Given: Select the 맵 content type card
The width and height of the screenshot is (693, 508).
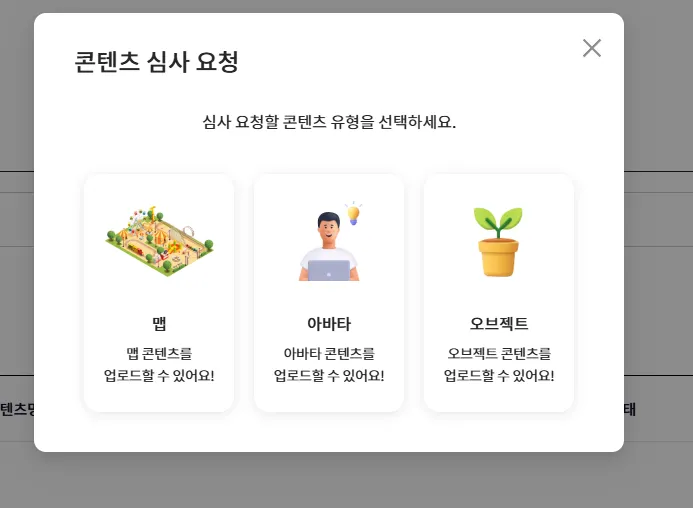Looking at the screenshot, I should coord(159,292).
